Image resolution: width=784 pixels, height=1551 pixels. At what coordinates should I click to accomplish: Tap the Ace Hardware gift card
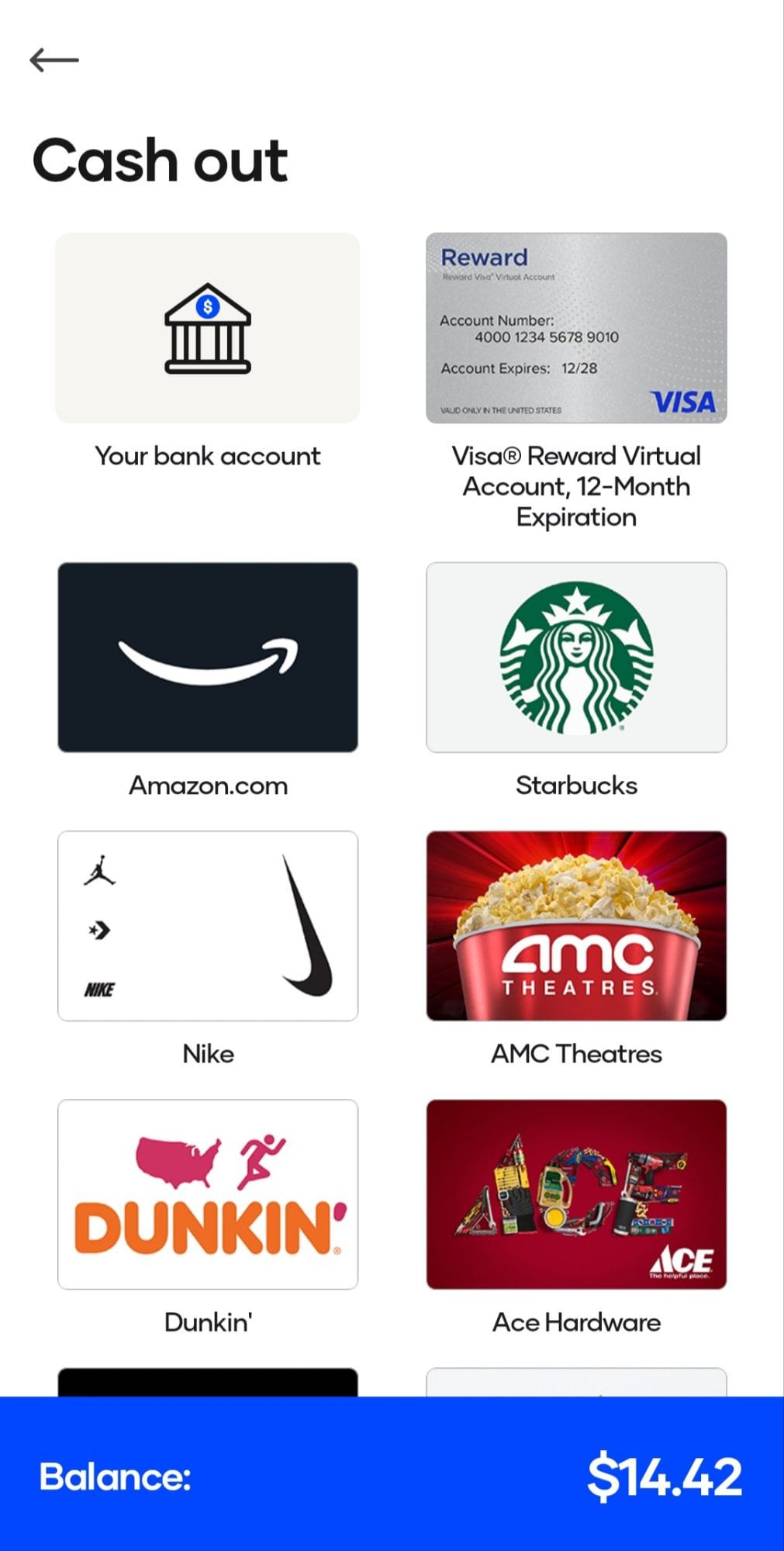click(x=576, y=1193)
